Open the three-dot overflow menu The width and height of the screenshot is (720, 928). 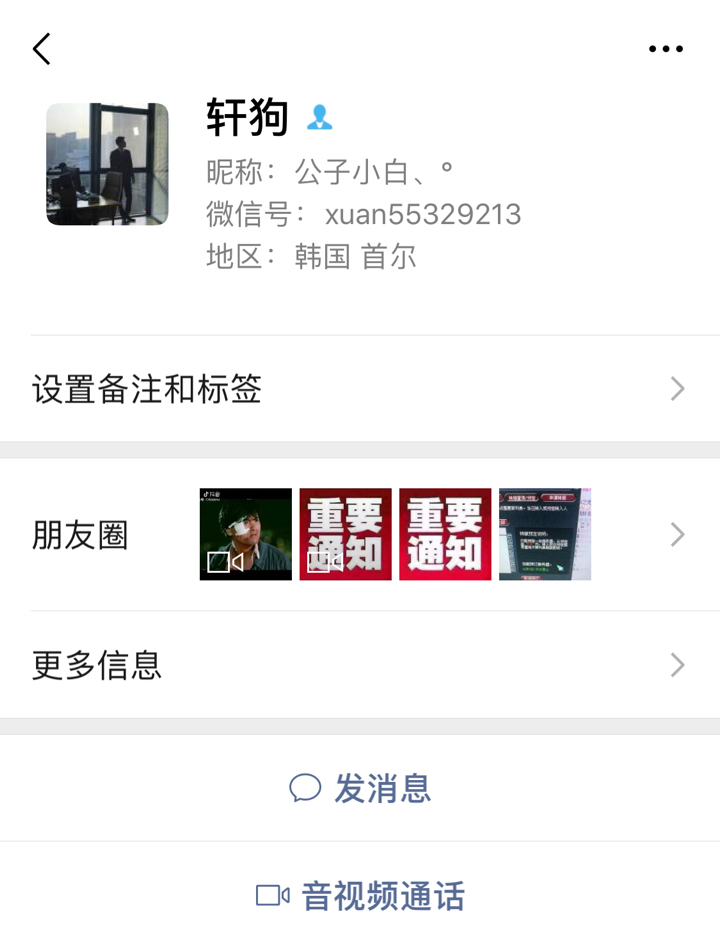pos(665,49)
